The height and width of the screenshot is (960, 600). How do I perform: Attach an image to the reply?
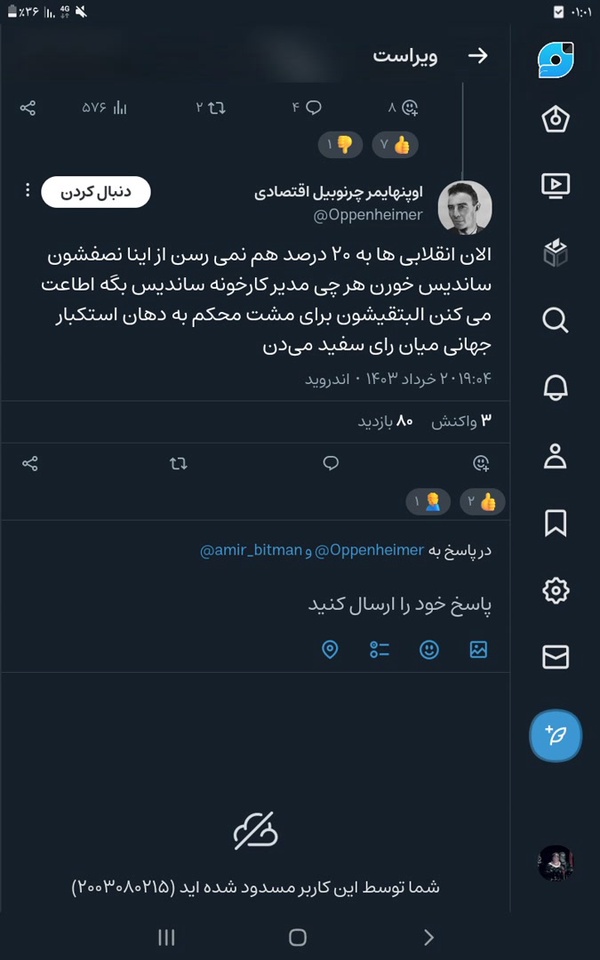pos(478,650)
